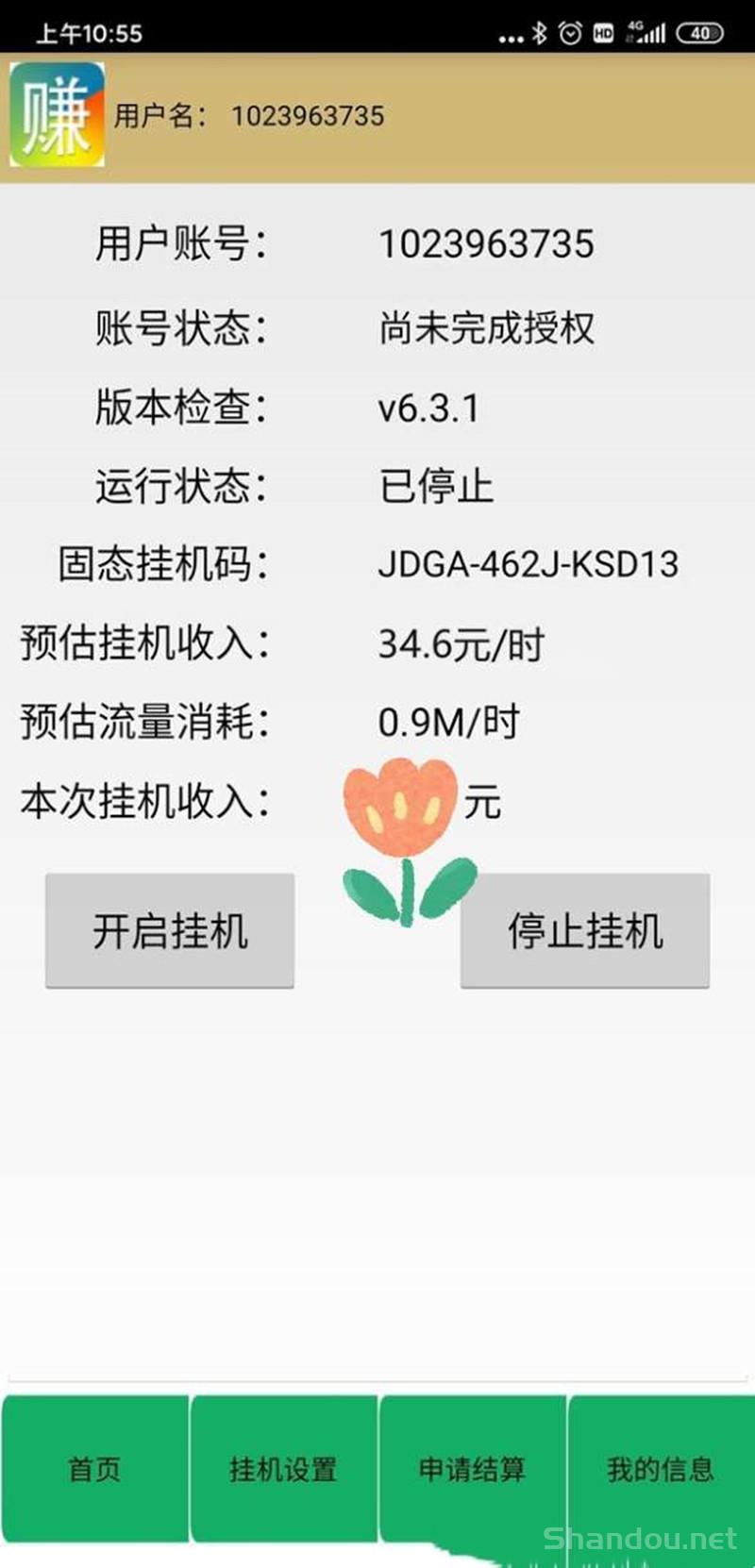The width and height of the screenshot is (755, 1568).
Task: Tap the 开启挂机 button
Action: click(170, 930)
